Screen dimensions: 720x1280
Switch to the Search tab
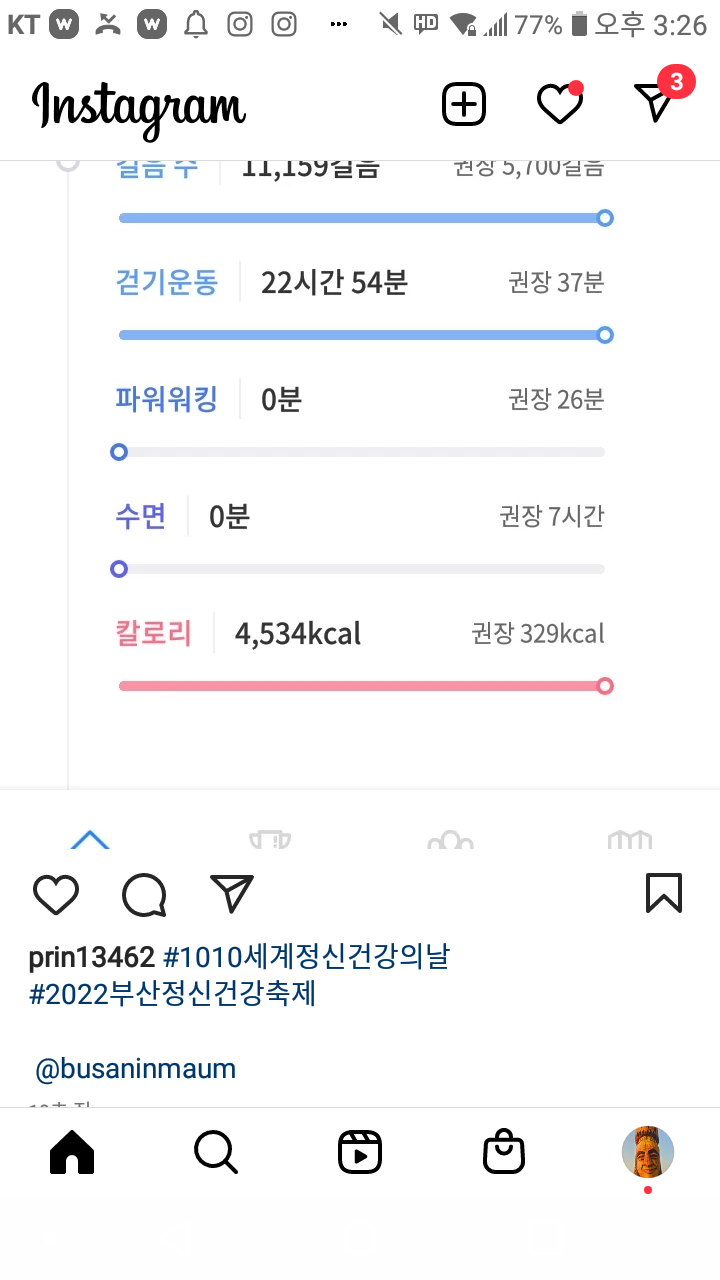[216, 1153]
